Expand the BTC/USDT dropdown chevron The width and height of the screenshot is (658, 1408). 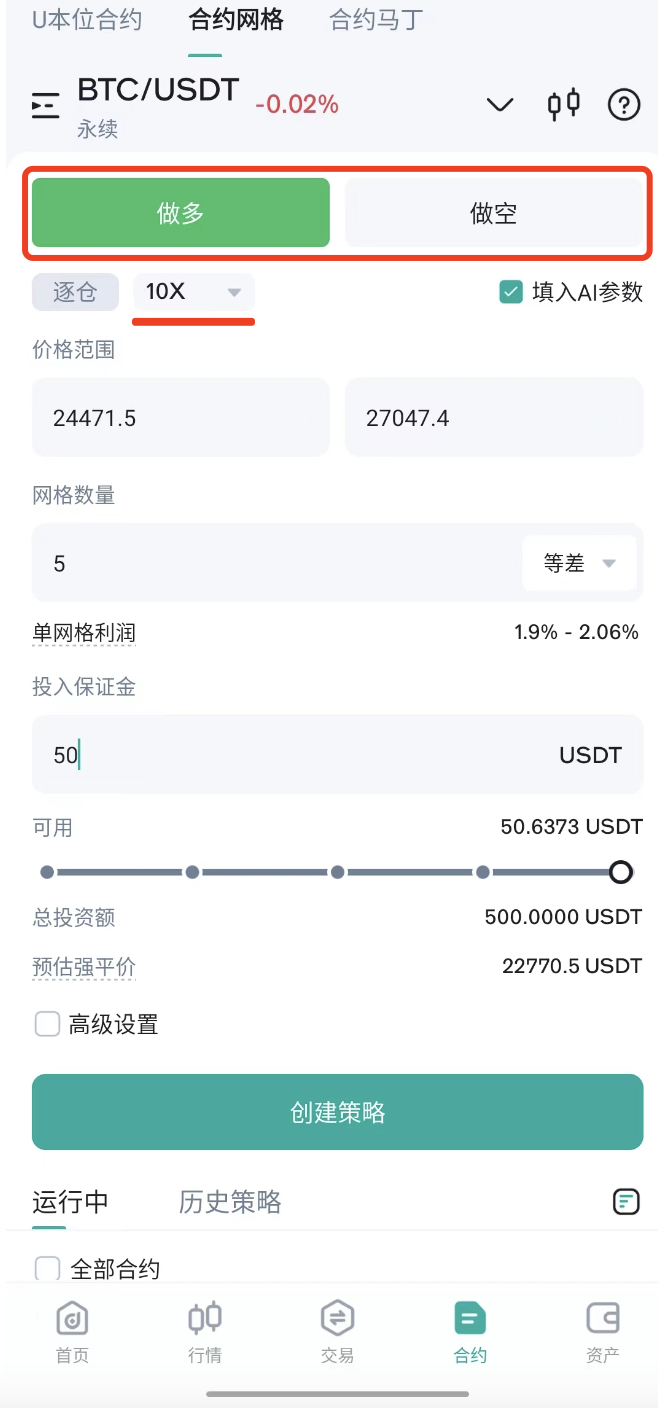click(x=499, y=104)
